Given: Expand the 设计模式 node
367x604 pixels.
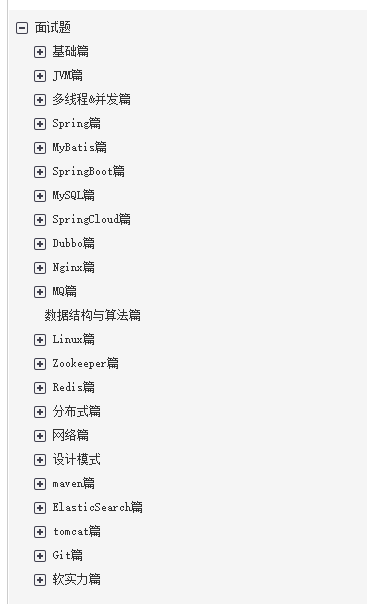Looking at the screenshot, I should point(40,460).
